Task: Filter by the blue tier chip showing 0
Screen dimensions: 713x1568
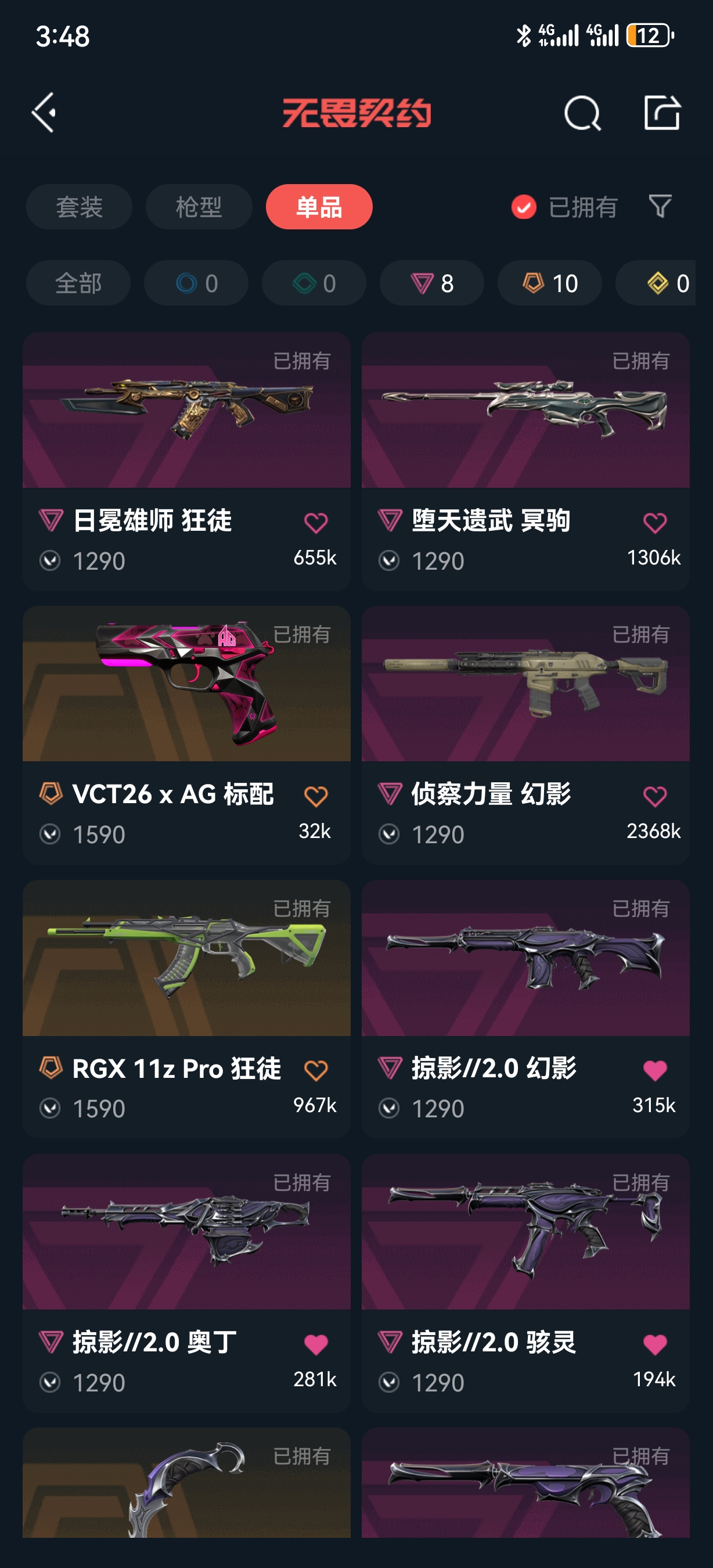Action: click(196, 283)
